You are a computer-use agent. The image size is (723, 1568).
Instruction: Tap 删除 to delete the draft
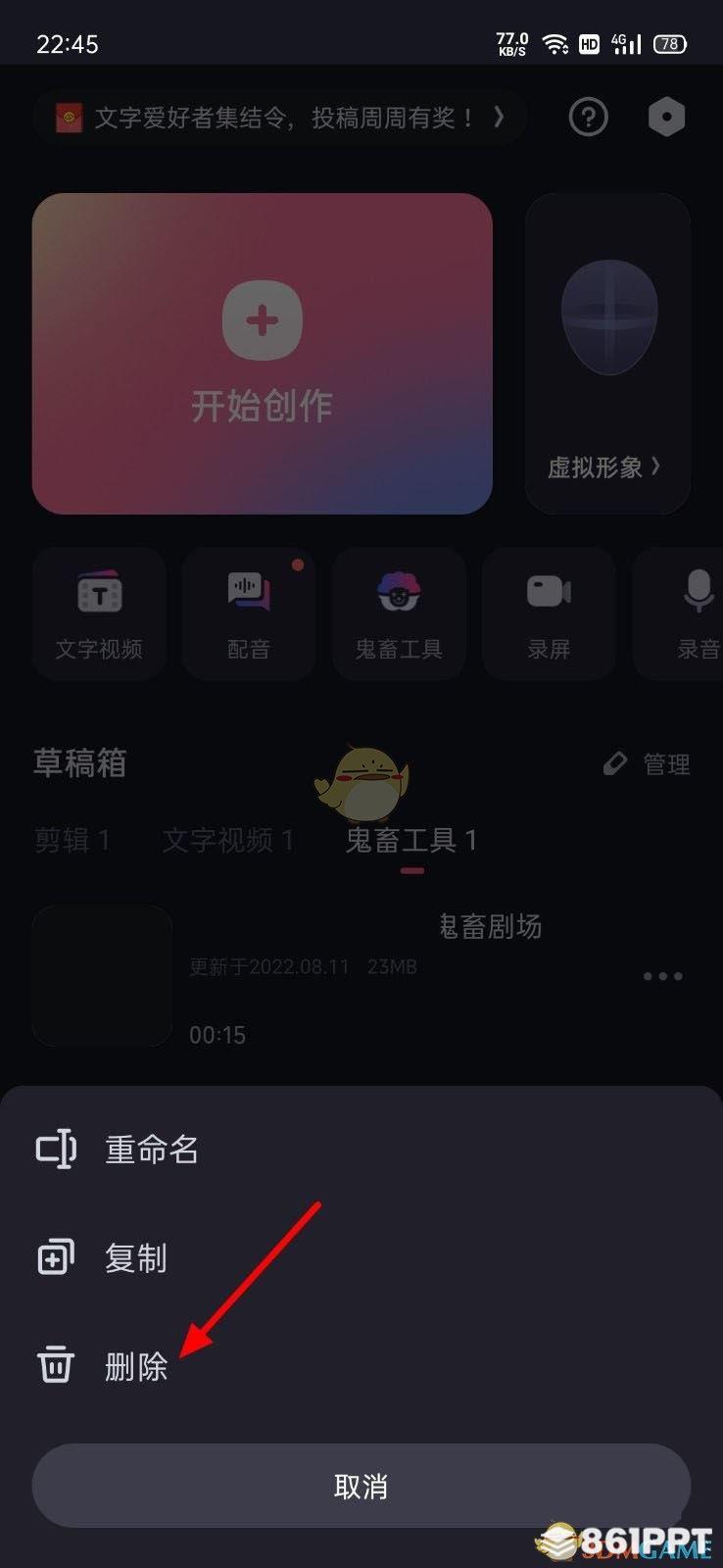point(135,1365)
